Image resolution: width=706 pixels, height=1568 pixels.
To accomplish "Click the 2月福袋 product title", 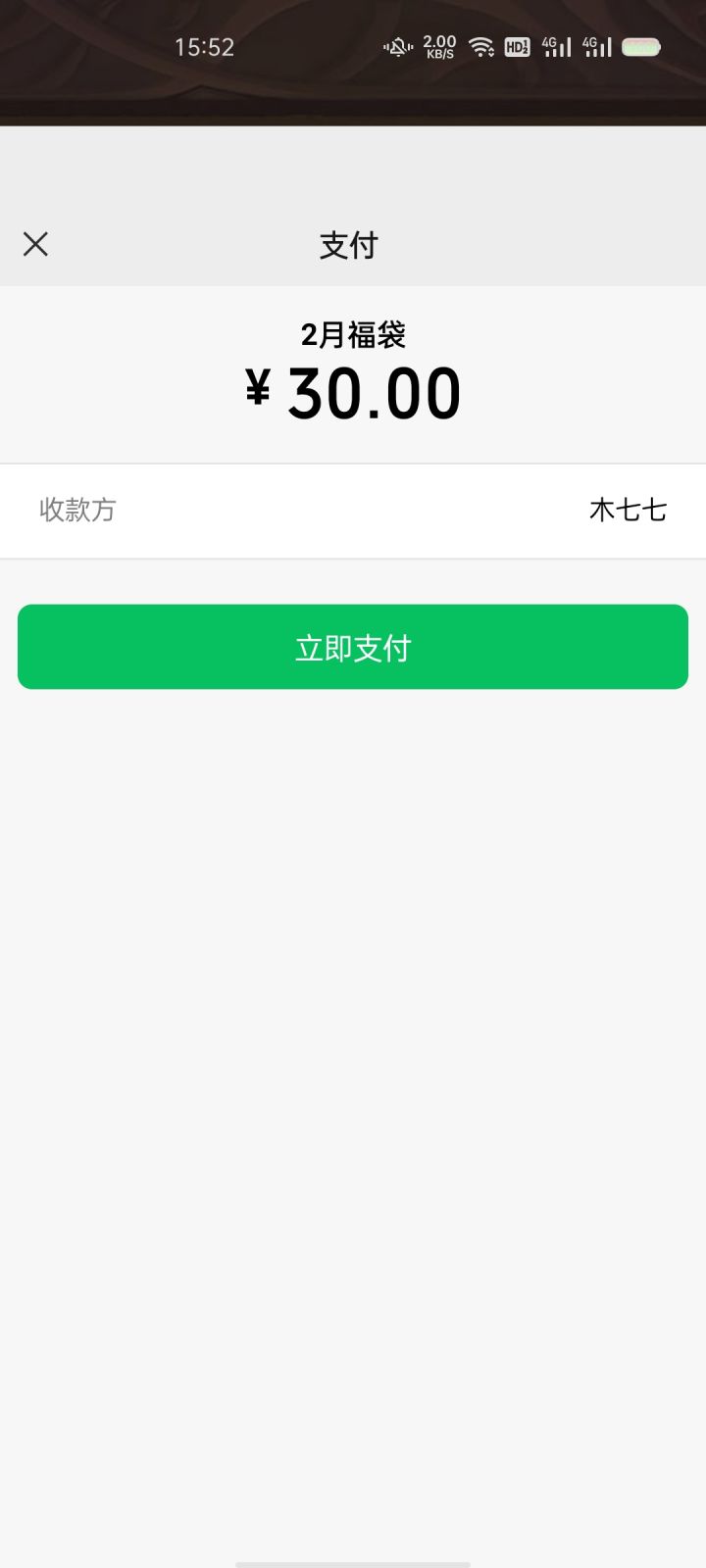I will 355,336.
